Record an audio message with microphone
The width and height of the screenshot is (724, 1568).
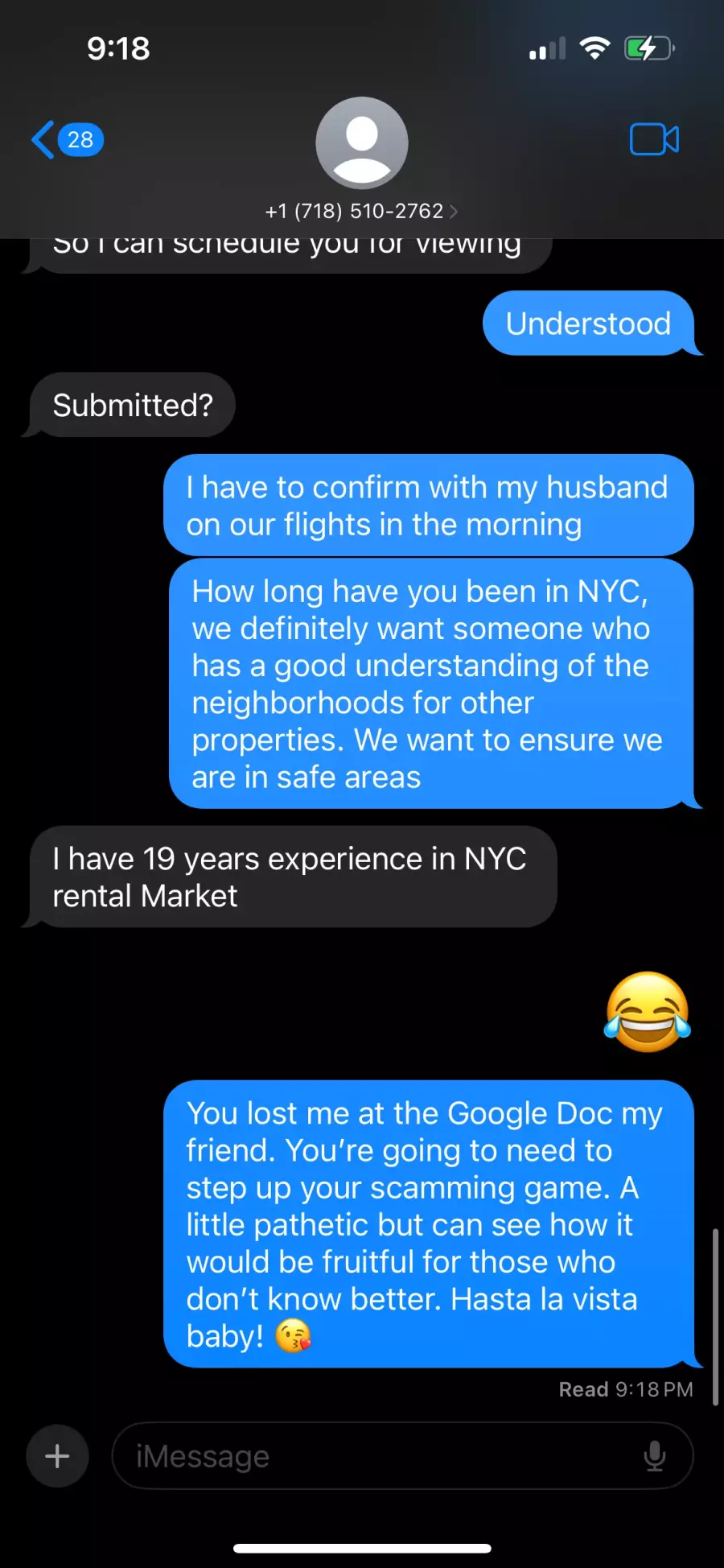(x=655, y=1455)
